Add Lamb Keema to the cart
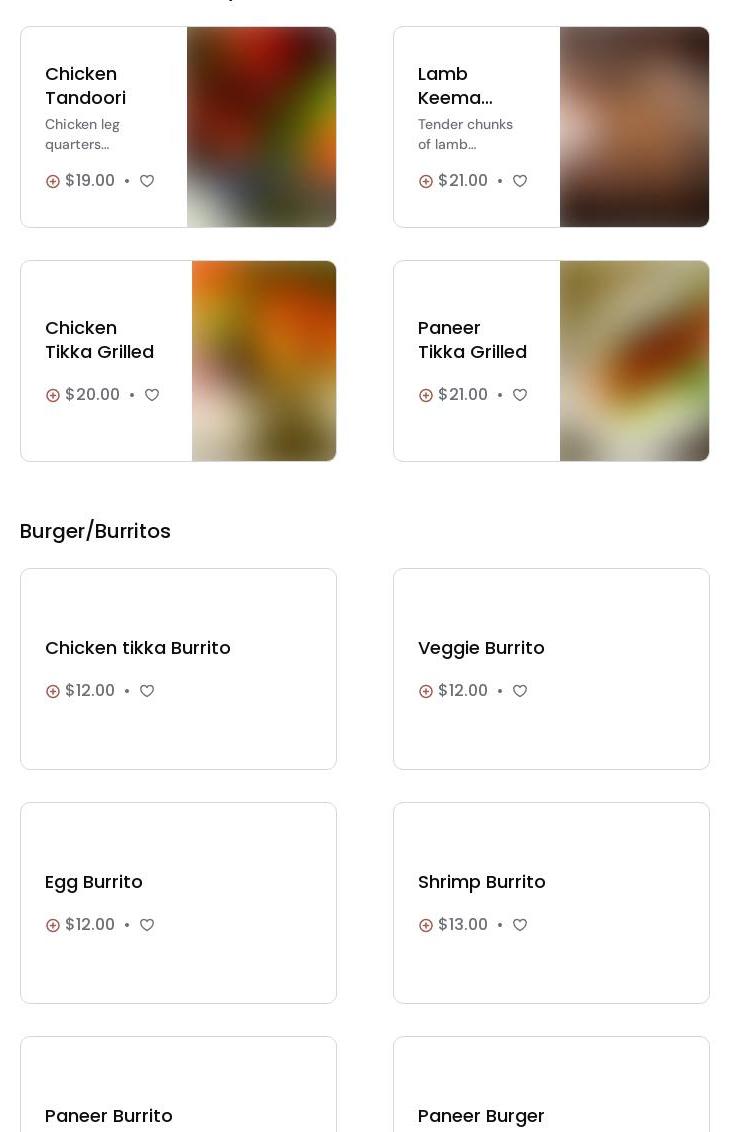The width and height of the screenshot is (750, 1132). pyautogui.click(x=426, y=181)
